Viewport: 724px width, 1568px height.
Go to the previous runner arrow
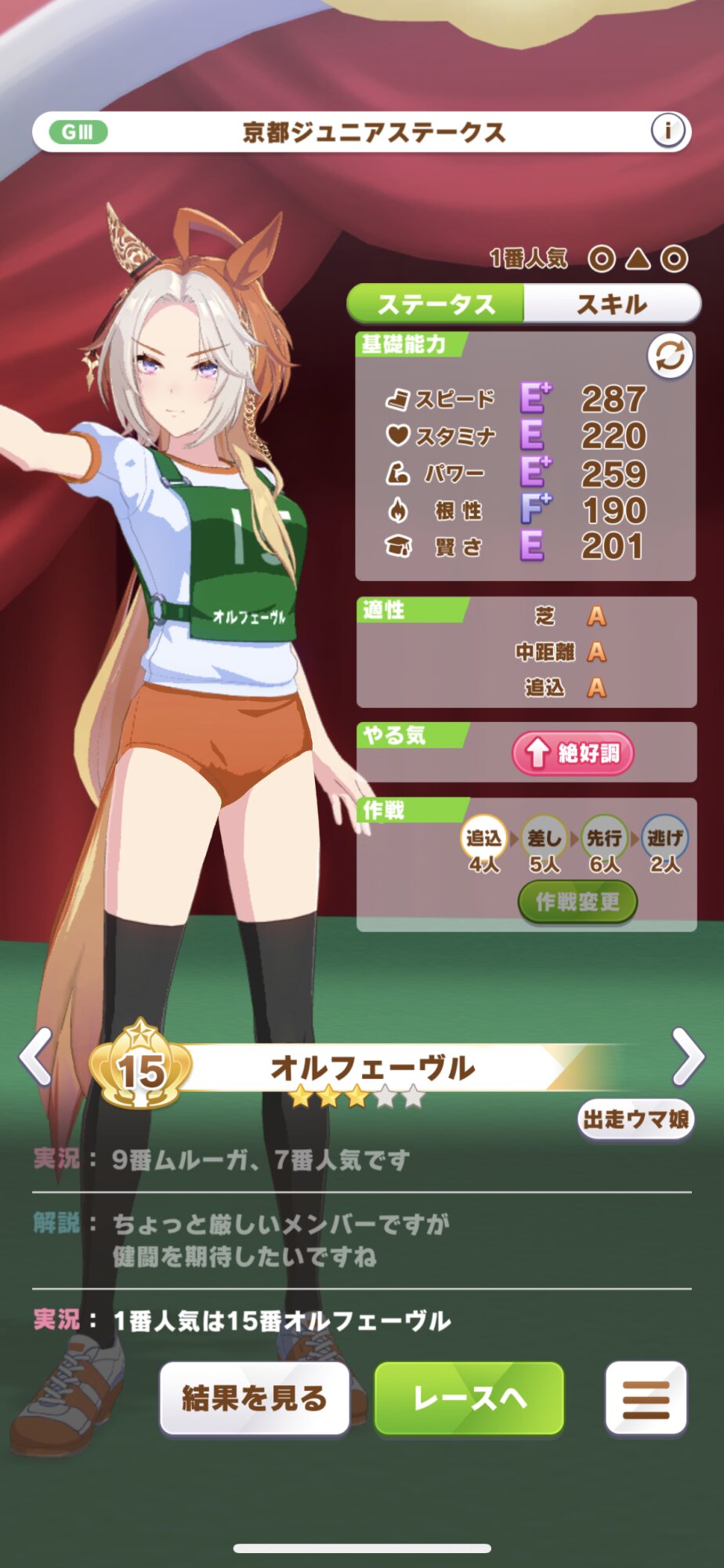coord(36,1056)
